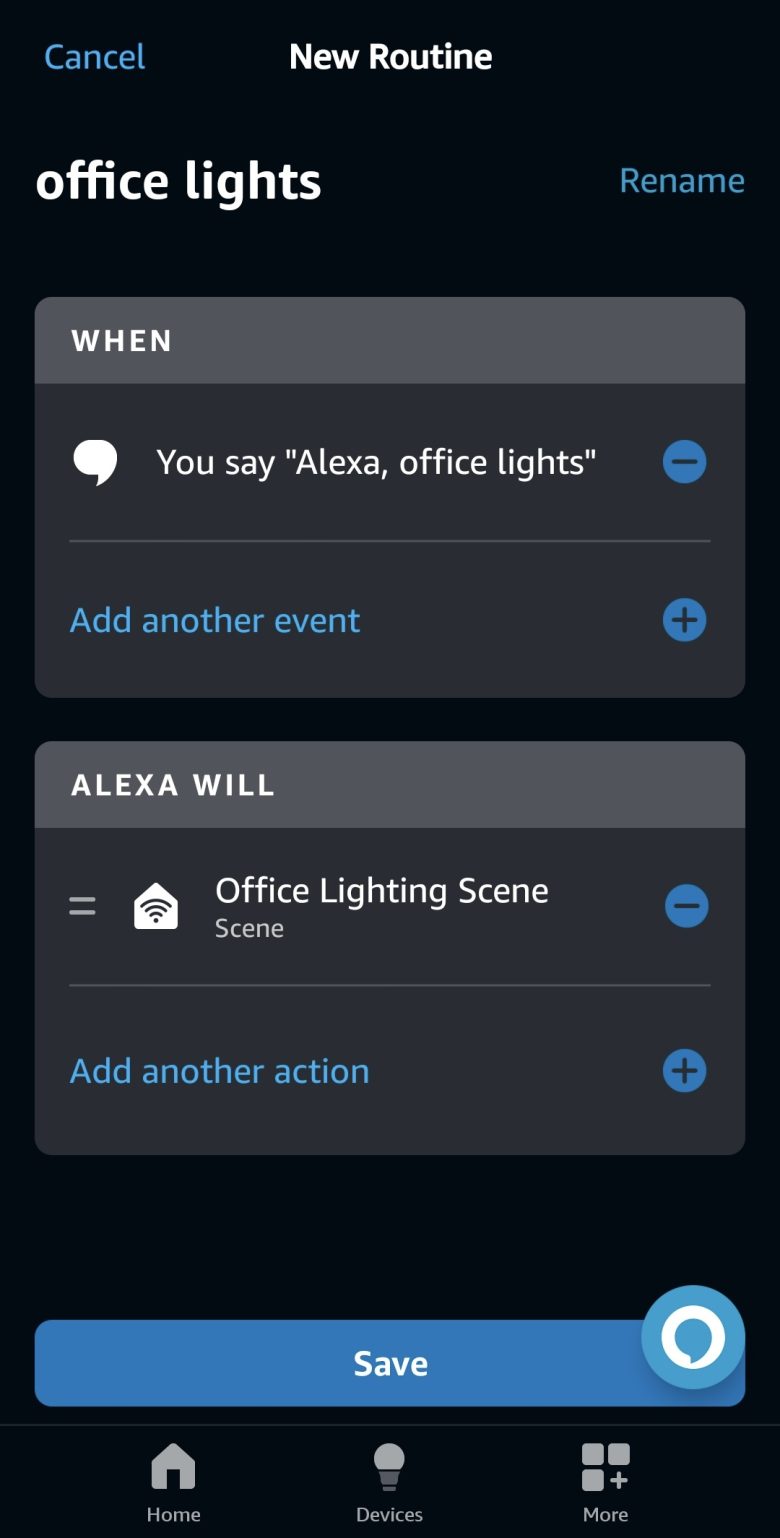This screenshot has width=780, height=1538.
Task: Cancel the new routine
Action: (95, 57)
